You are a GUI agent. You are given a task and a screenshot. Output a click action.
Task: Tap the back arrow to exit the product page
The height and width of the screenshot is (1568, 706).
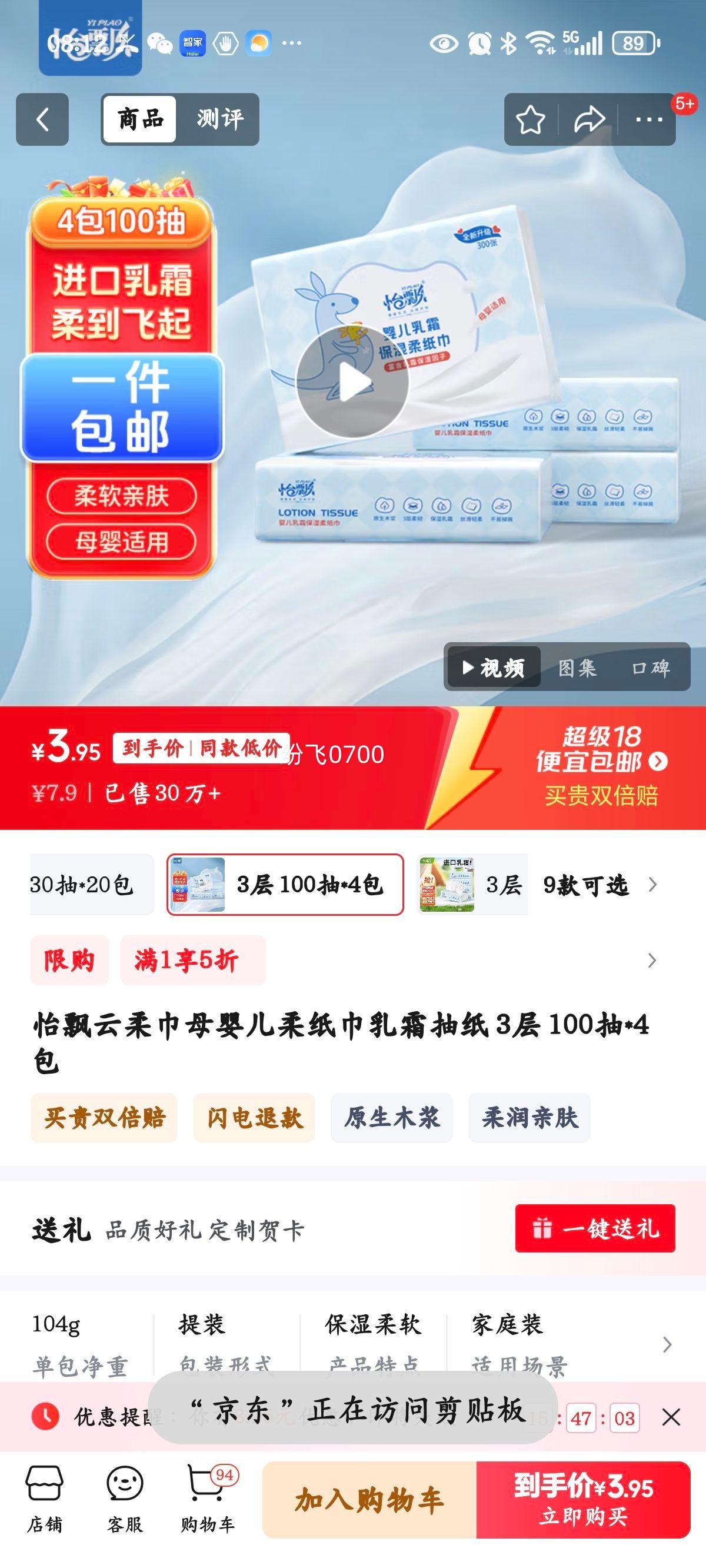tap(42, 118)
